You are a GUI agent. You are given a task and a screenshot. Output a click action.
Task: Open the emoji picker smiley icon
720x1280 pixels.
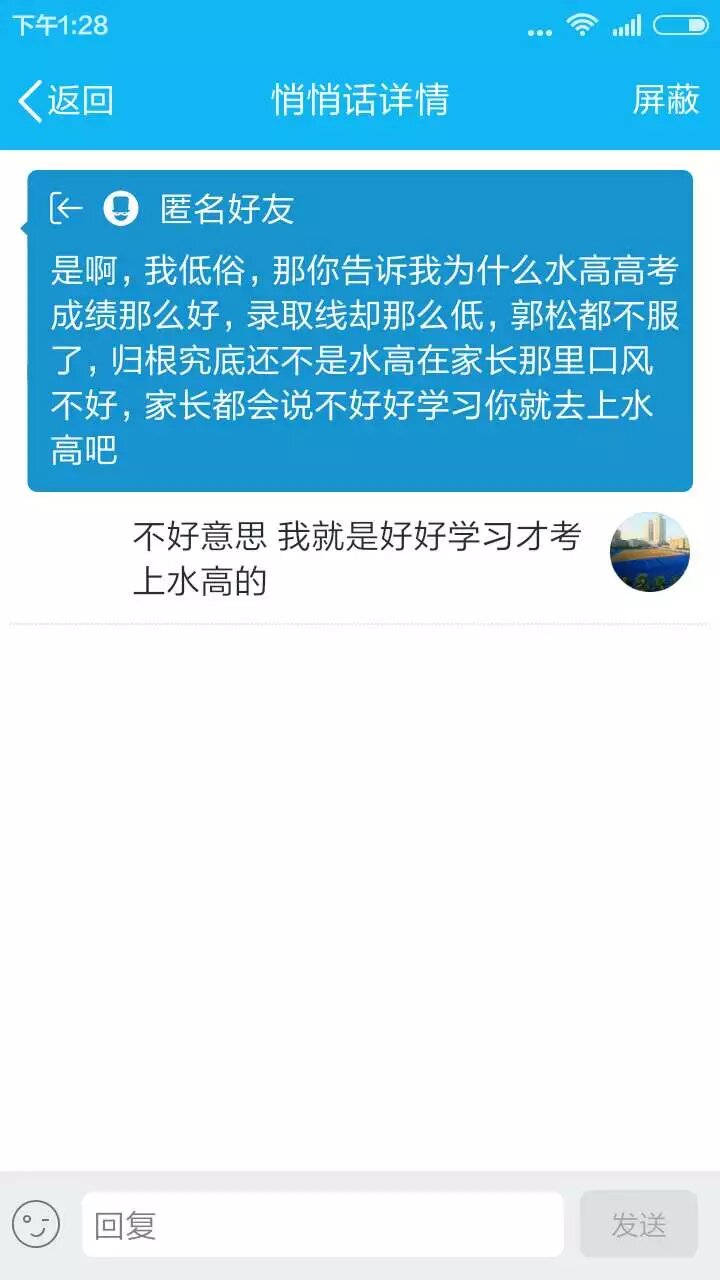36,1224
